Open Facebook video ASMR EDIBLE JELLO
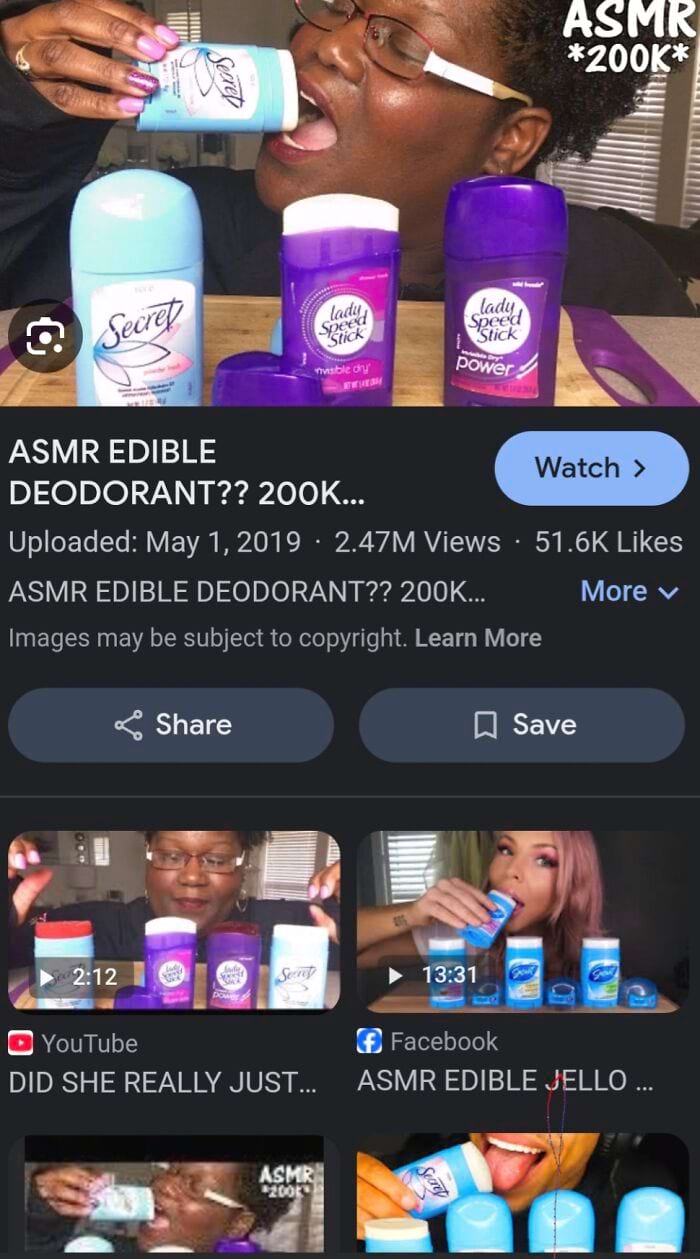This screenshot has width=700, height=1259. 523,922
